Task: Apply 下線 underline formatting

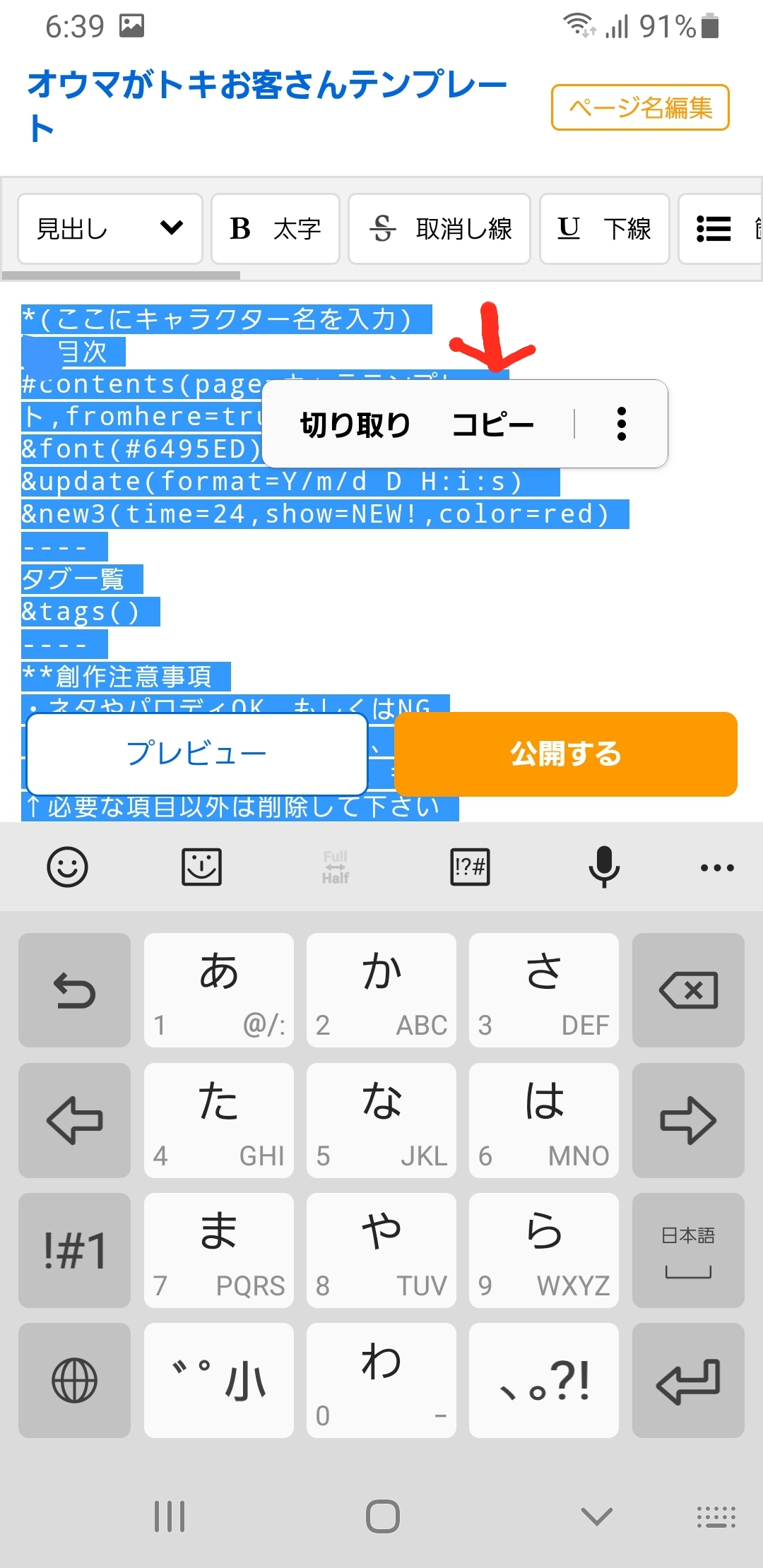Action: (605, 229)
